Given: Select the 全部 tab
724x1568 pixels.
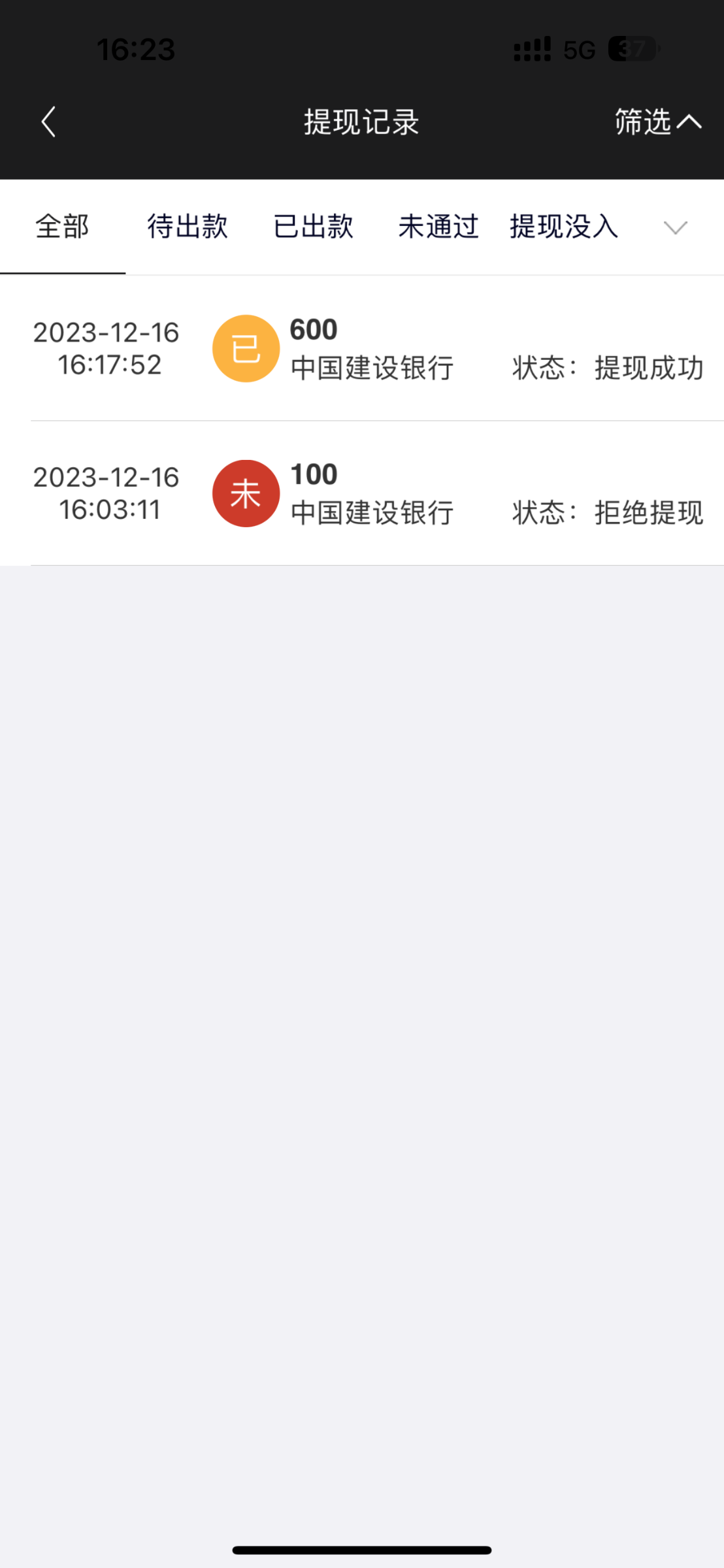Looking at the screenshot, I should point(62,227).
